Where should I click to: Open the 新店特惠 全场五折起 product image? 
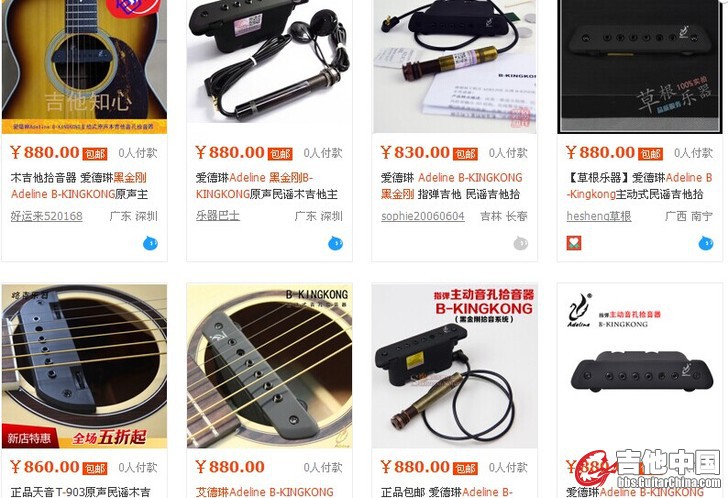tap(84, 365)
